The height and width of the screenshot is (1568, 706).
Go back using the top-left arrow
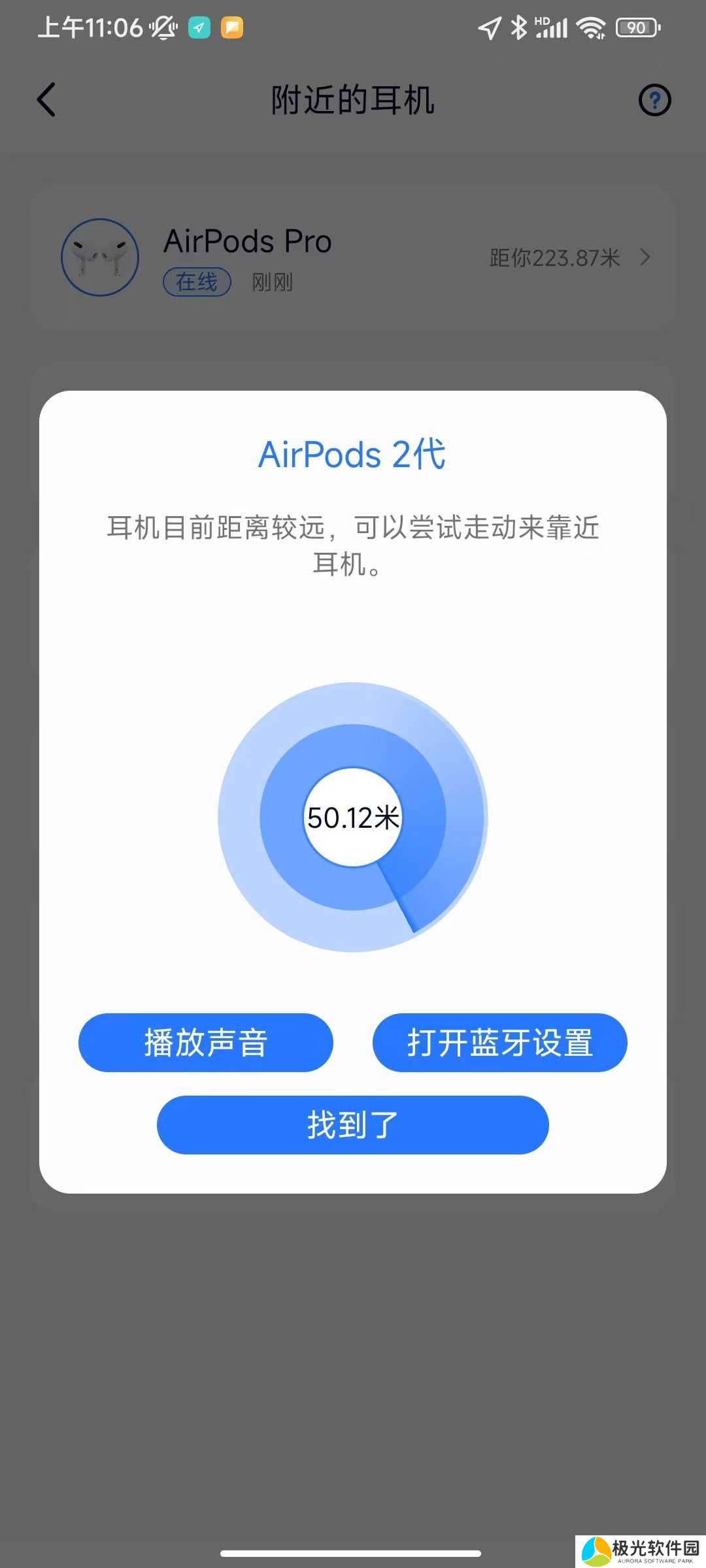tap(46, 100)
